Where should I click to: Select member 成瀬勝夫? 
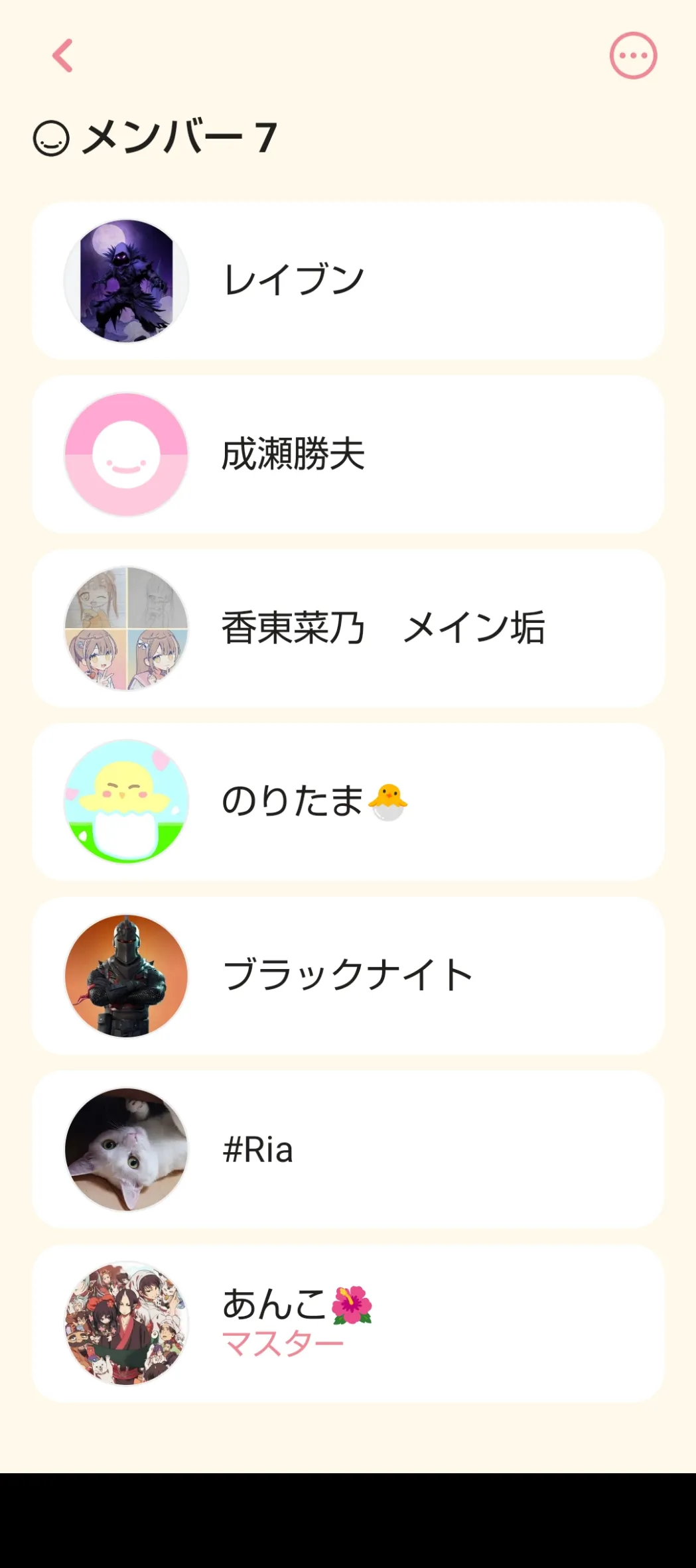click(x=348, y=454)
